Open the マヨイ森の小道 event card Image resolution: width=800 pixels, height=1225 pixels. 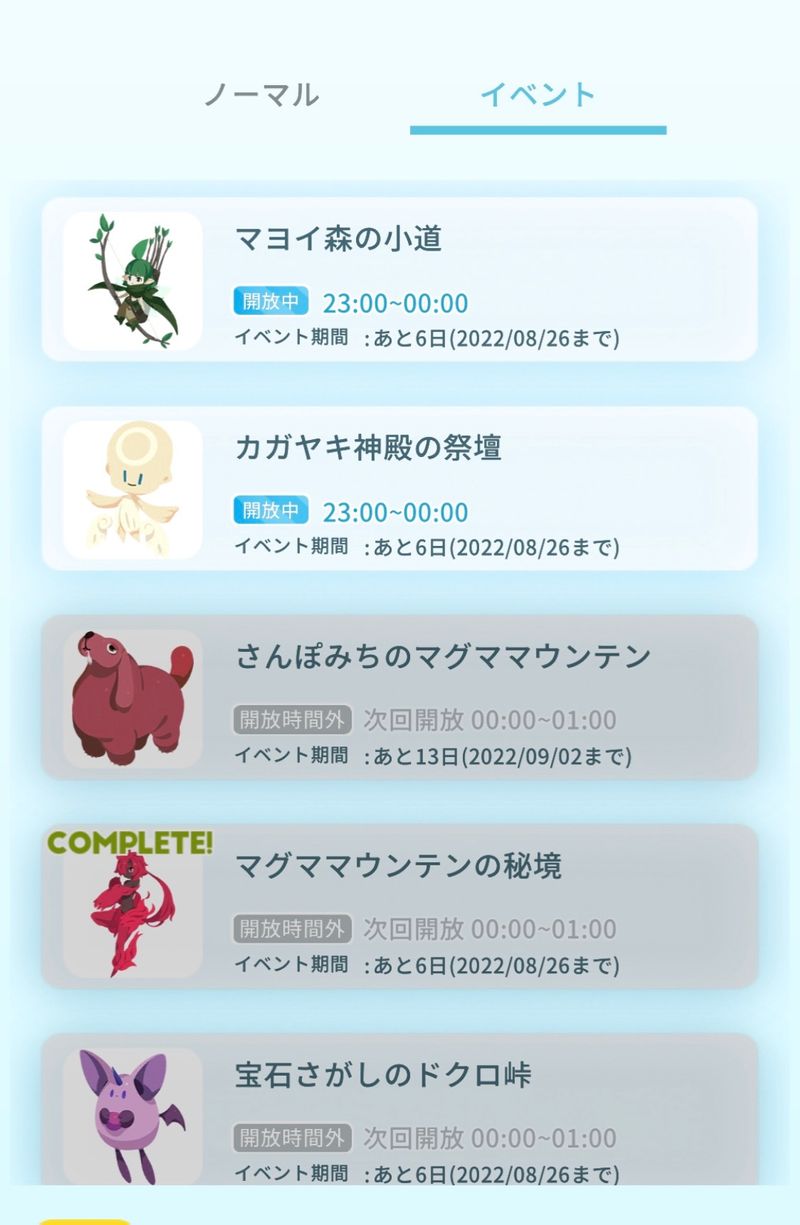point(400,279)
